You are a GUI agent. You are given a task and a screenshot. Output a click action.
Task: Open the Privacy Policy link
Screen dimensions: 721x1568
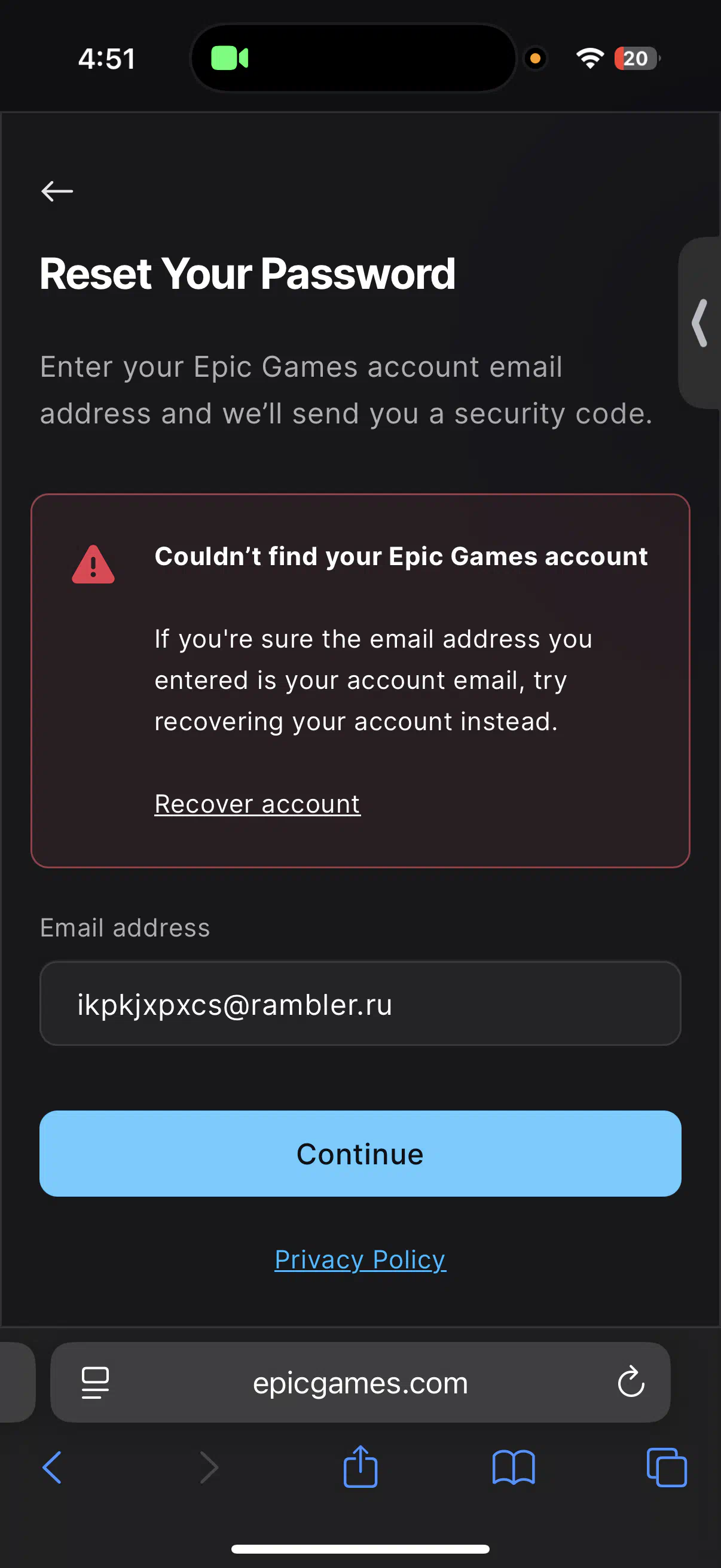tap(360, 1259)
